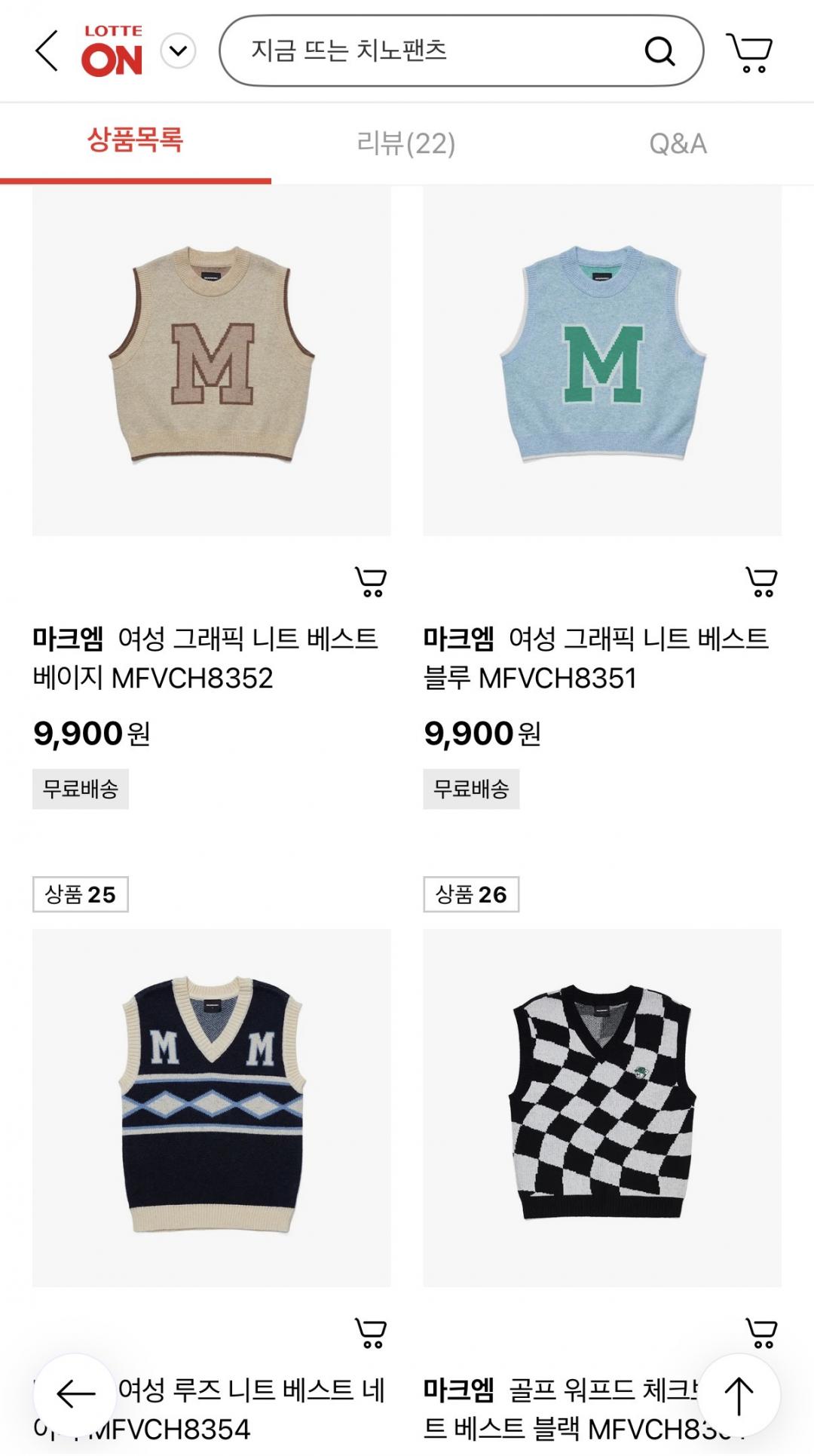814x1456 pixels.
Task: Add black check golf vest to cart
Action: click(761, 1333)
